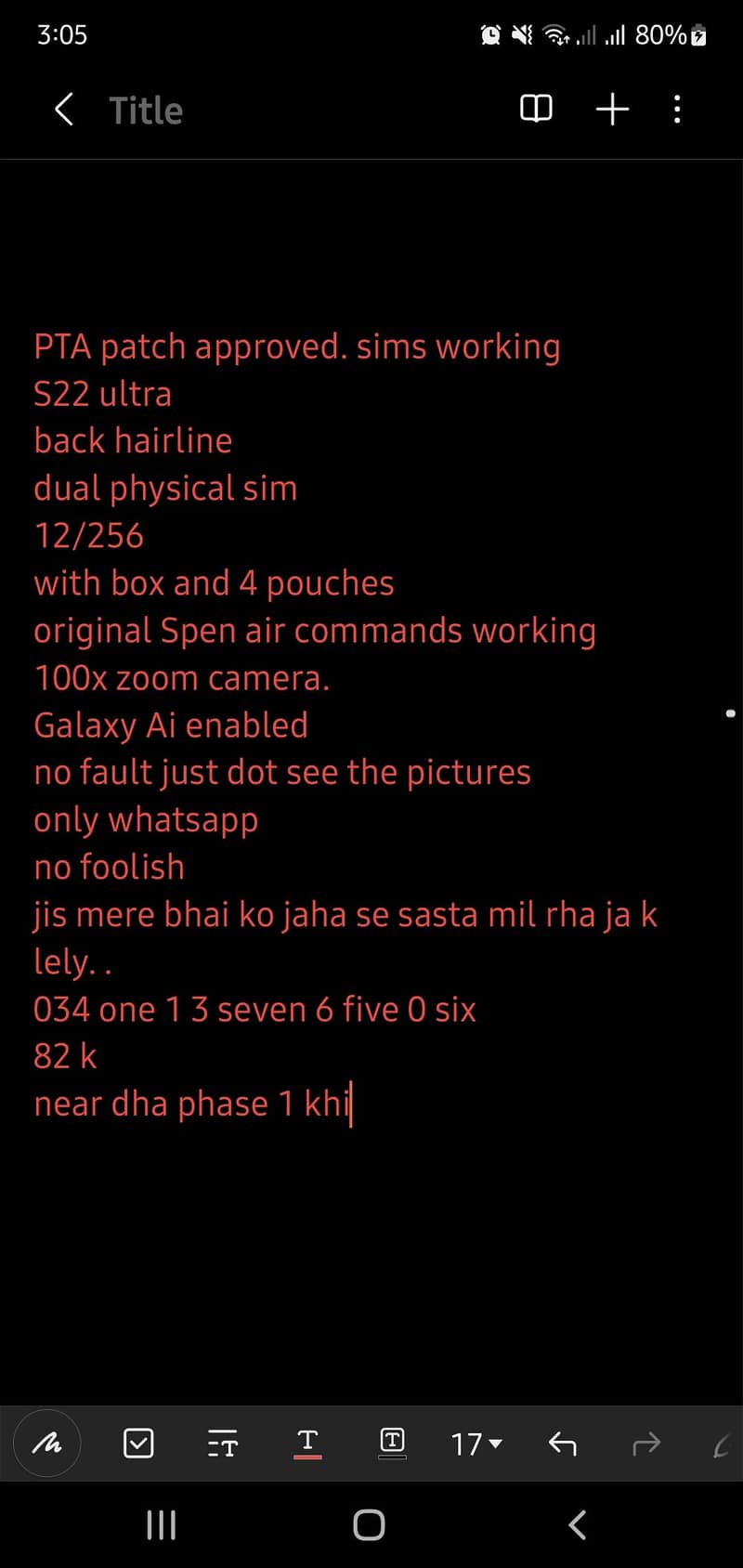Insert a checkbox list item

(x=138, y=1443)
